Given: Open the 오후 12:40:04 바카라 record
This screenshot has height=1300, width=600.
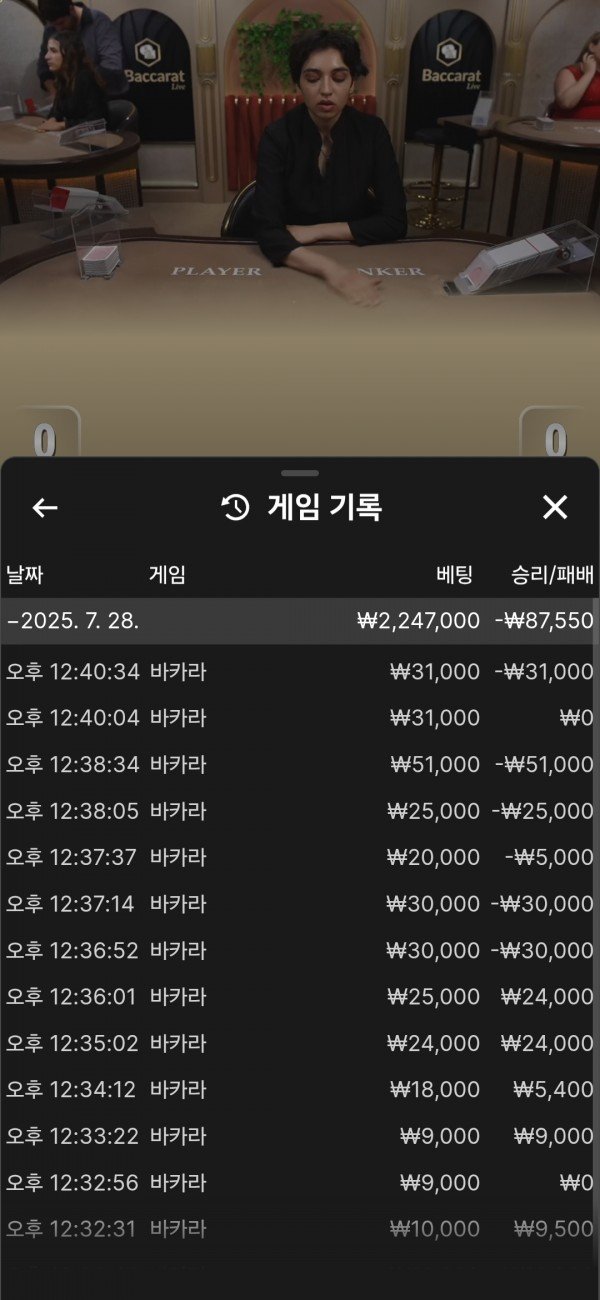Looking at the screenshot, I should [x=298, y=718].
